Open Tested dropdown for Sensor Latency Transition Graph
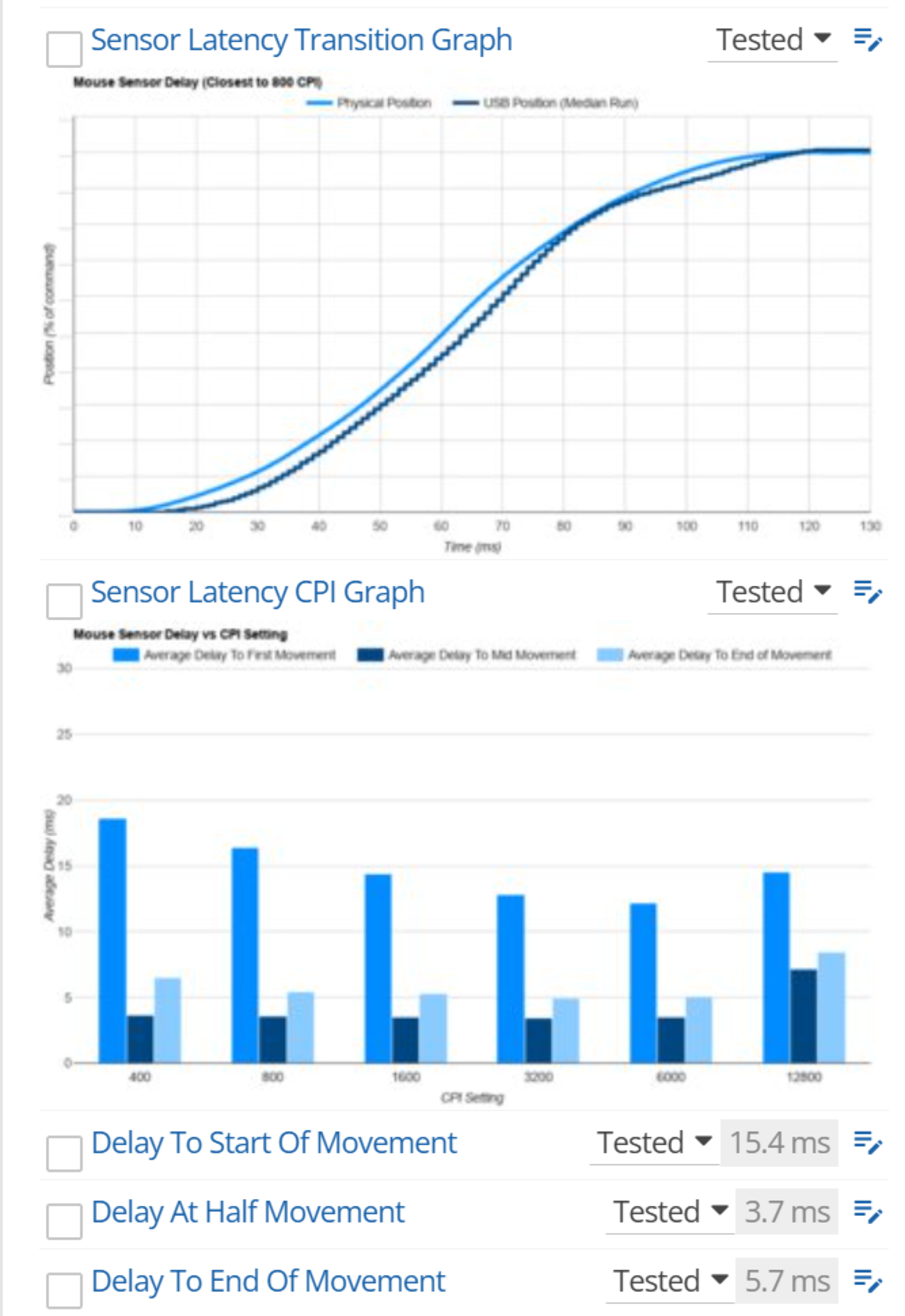 coord(772,40)
